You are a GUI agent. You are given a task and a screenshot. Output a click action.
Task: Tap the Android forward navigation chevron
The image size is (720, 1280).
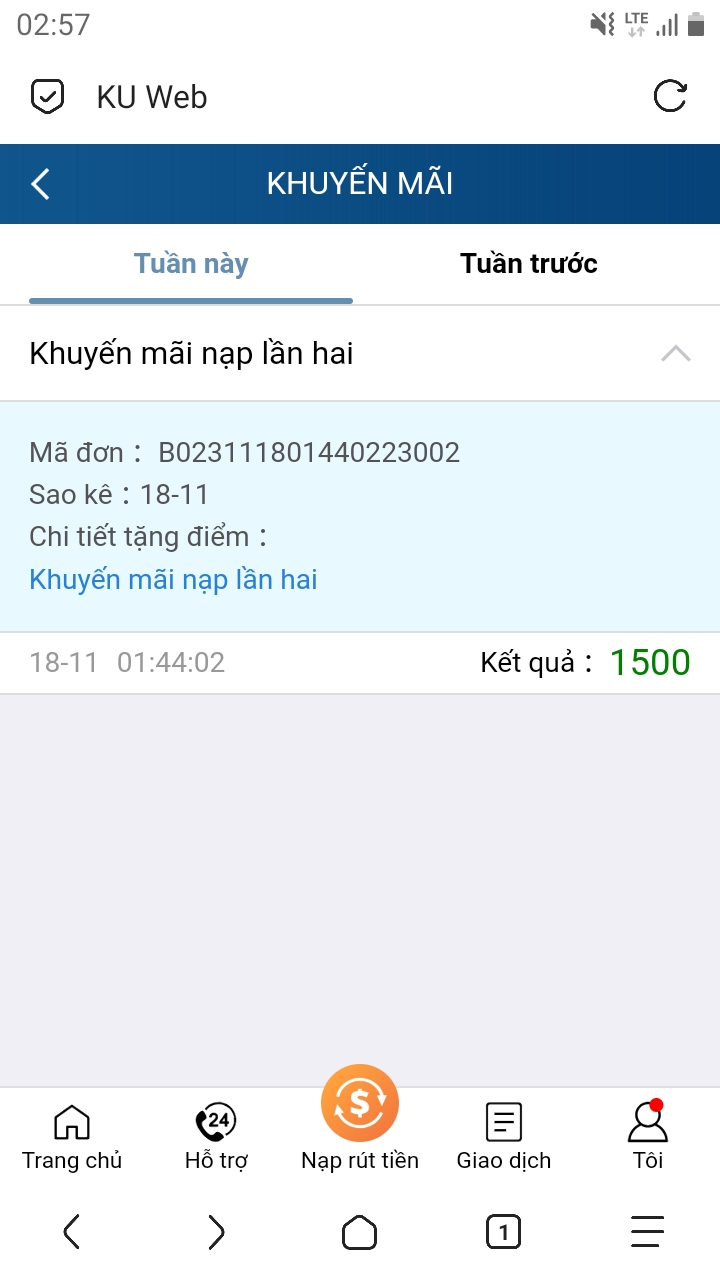[x=215, y=1232]
